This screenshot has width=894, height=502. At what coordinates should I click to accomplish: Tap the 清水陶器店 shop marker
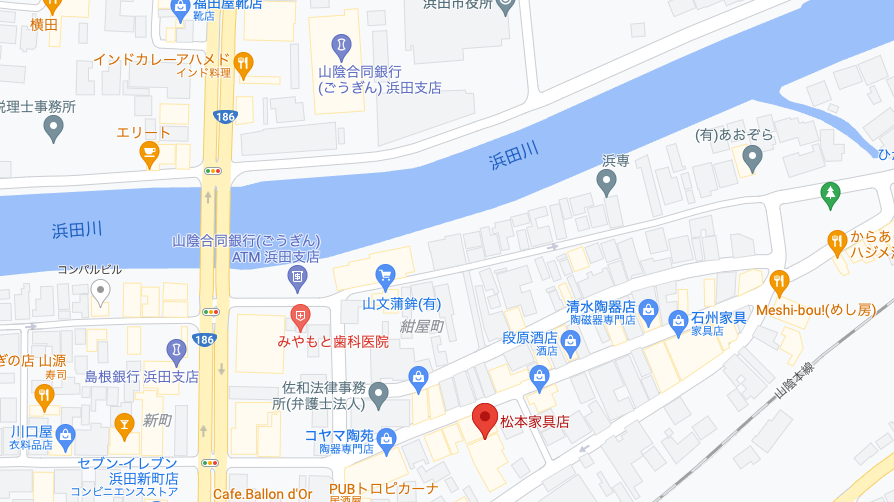(x=648, y=308)
